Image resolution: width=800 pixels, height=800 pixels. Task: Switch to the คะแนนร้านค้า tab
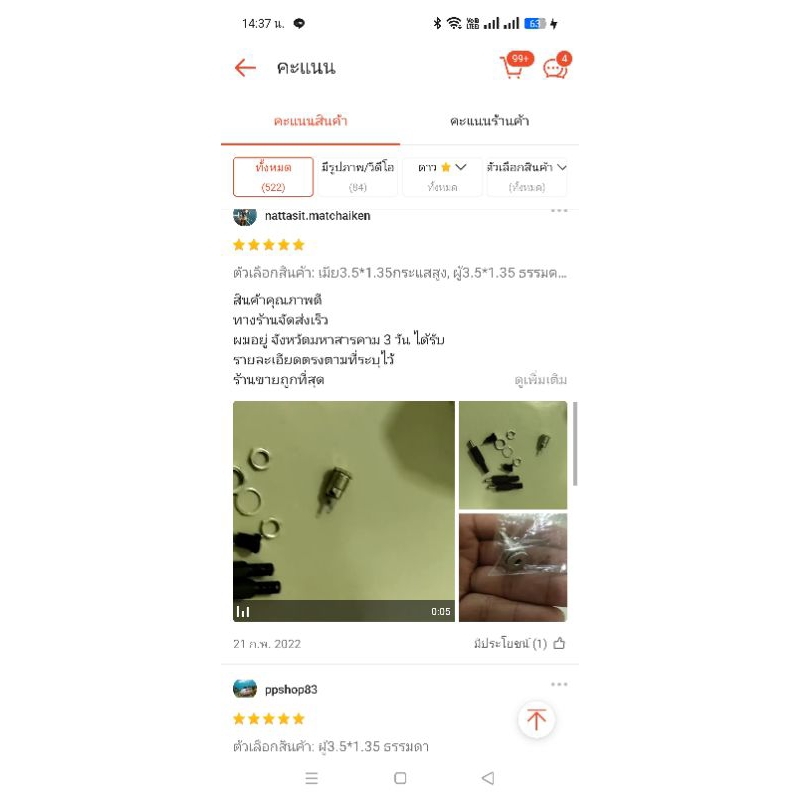[x=489, y=121]
